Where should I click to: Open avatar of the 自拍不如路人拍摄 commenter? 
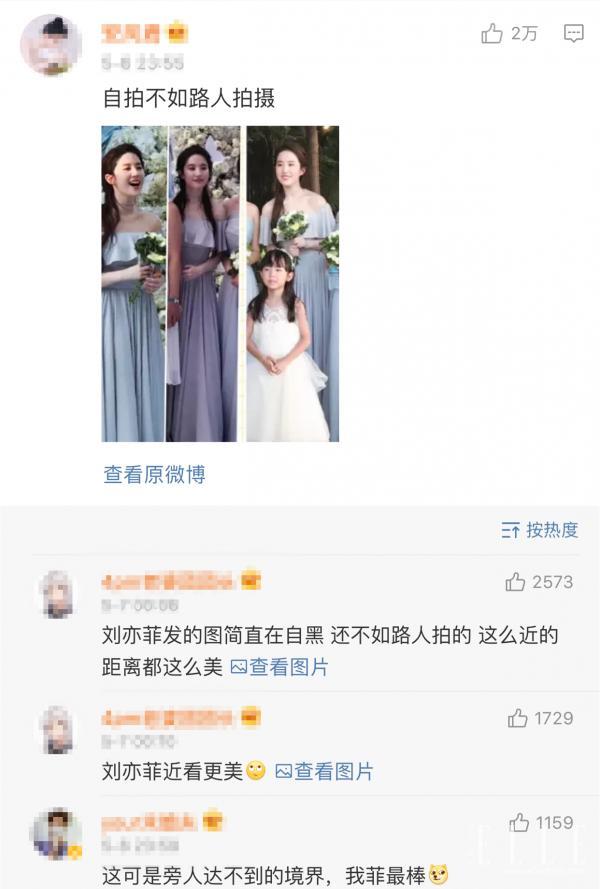click(51, 44)
